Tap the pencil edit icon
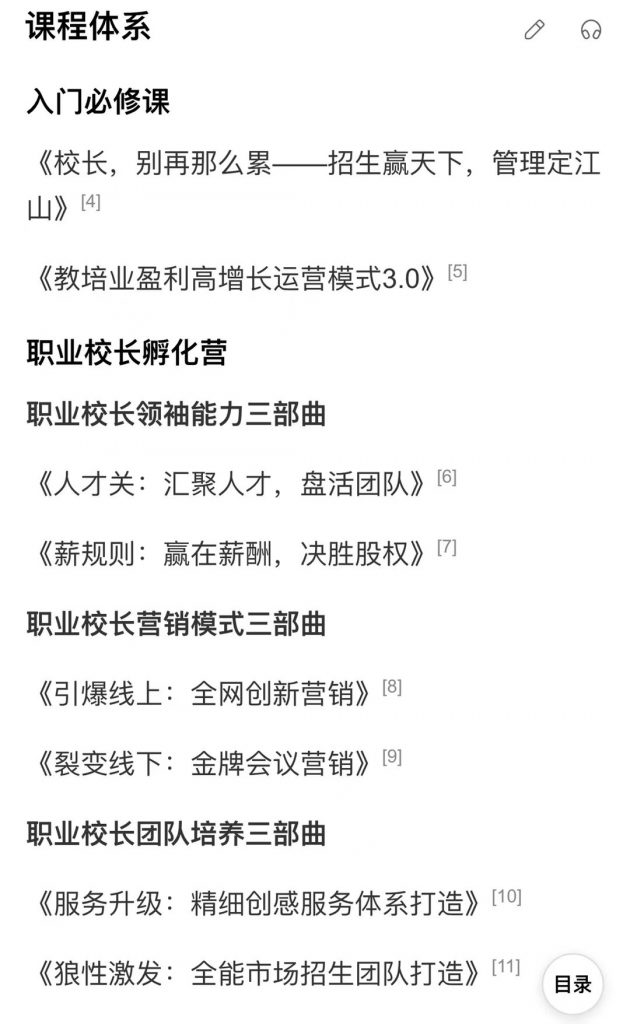The width and height of the screenshot is (630, 1024). click(x=535, y=29)
